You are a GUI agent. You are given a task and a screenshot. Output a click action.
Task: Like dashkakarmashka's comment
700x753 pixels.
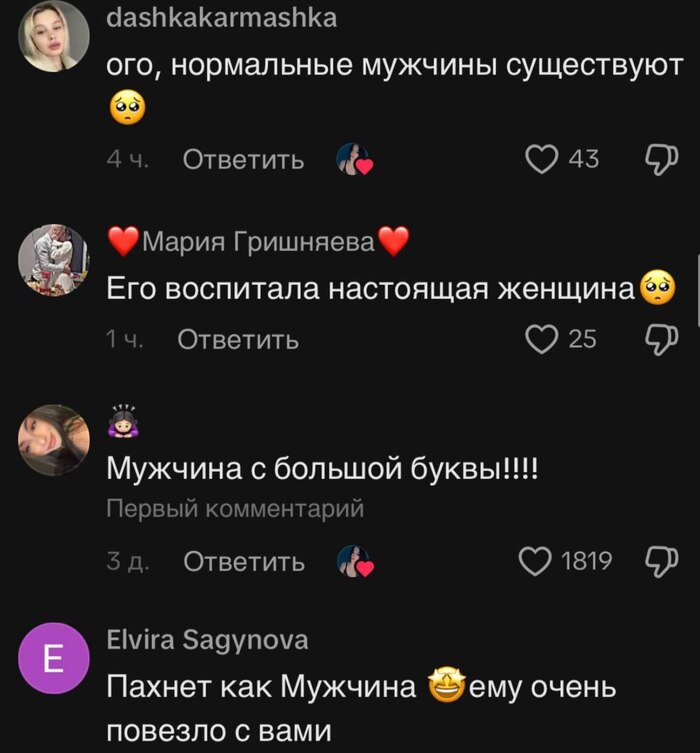542,158
